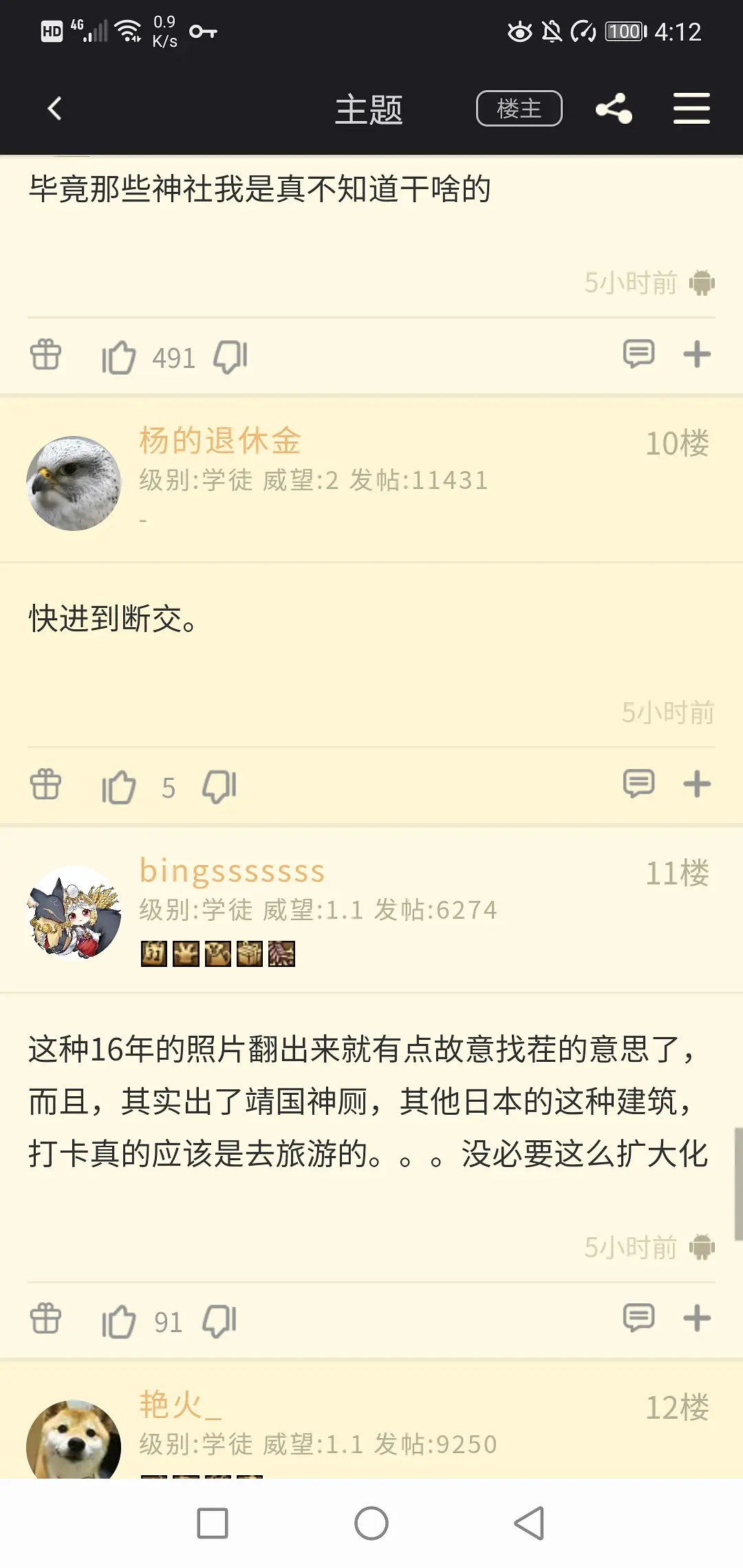View bingsssssss's user profile

pyautogui.click(x=74, y=913)
